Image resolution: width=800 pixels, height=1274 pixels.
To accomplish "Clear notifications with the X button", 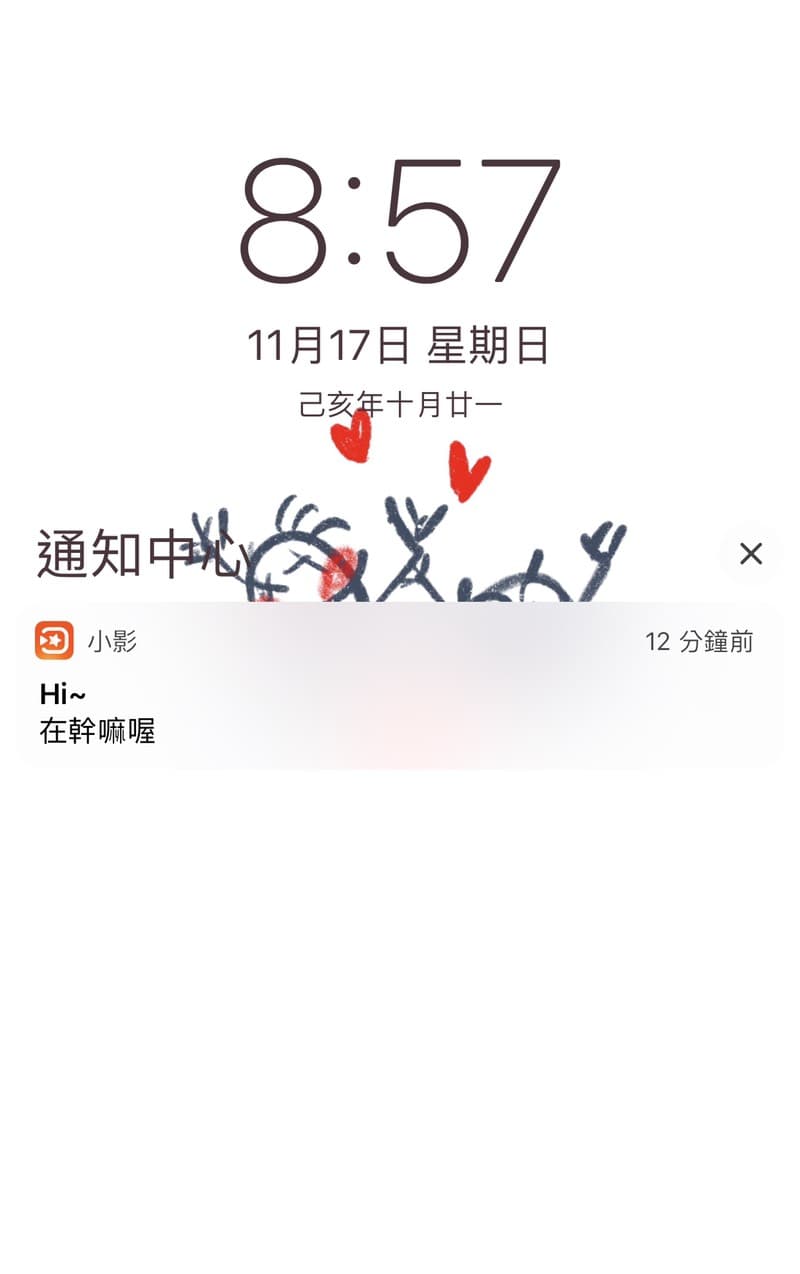I will 750,553.
